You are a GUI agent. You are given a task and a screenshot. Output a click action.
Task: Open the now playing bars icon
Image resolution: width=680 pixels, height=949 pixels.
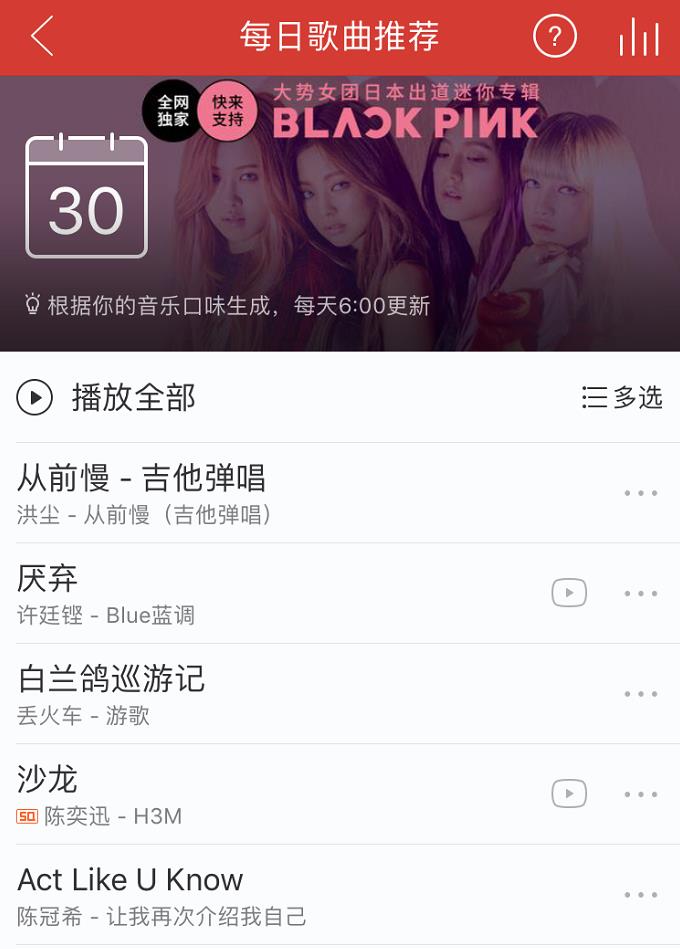639,37
